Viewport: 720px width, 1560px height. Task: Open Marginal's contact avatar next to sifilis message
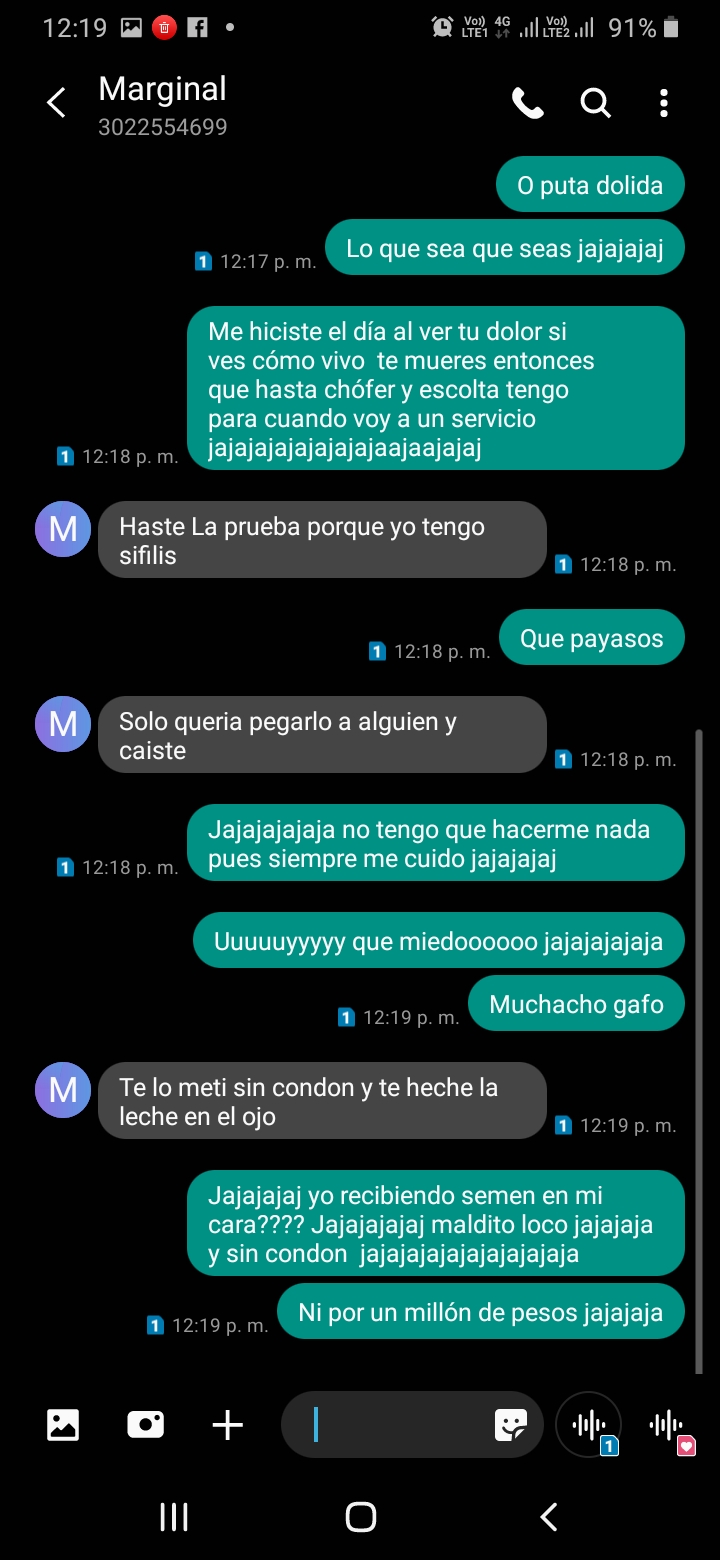63,529
